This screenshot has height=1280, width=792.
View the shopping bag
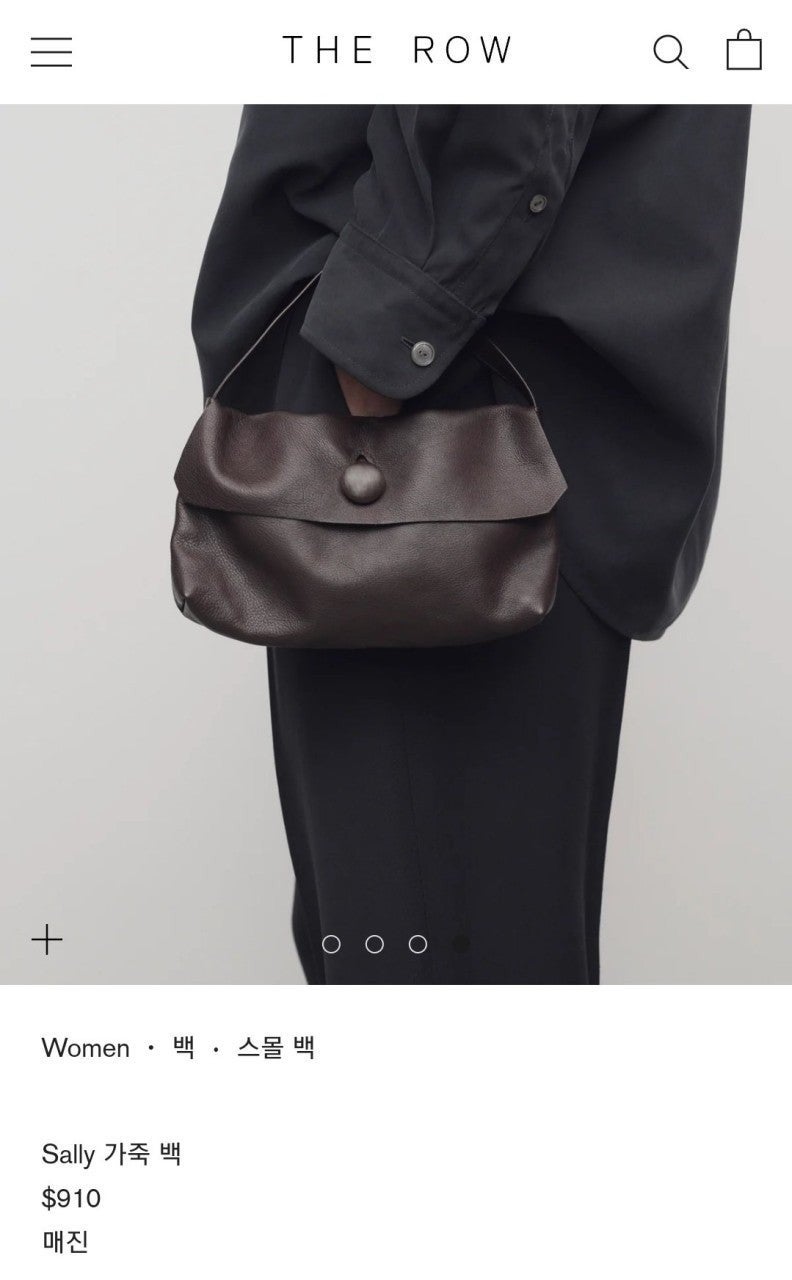tap(744, 50)
